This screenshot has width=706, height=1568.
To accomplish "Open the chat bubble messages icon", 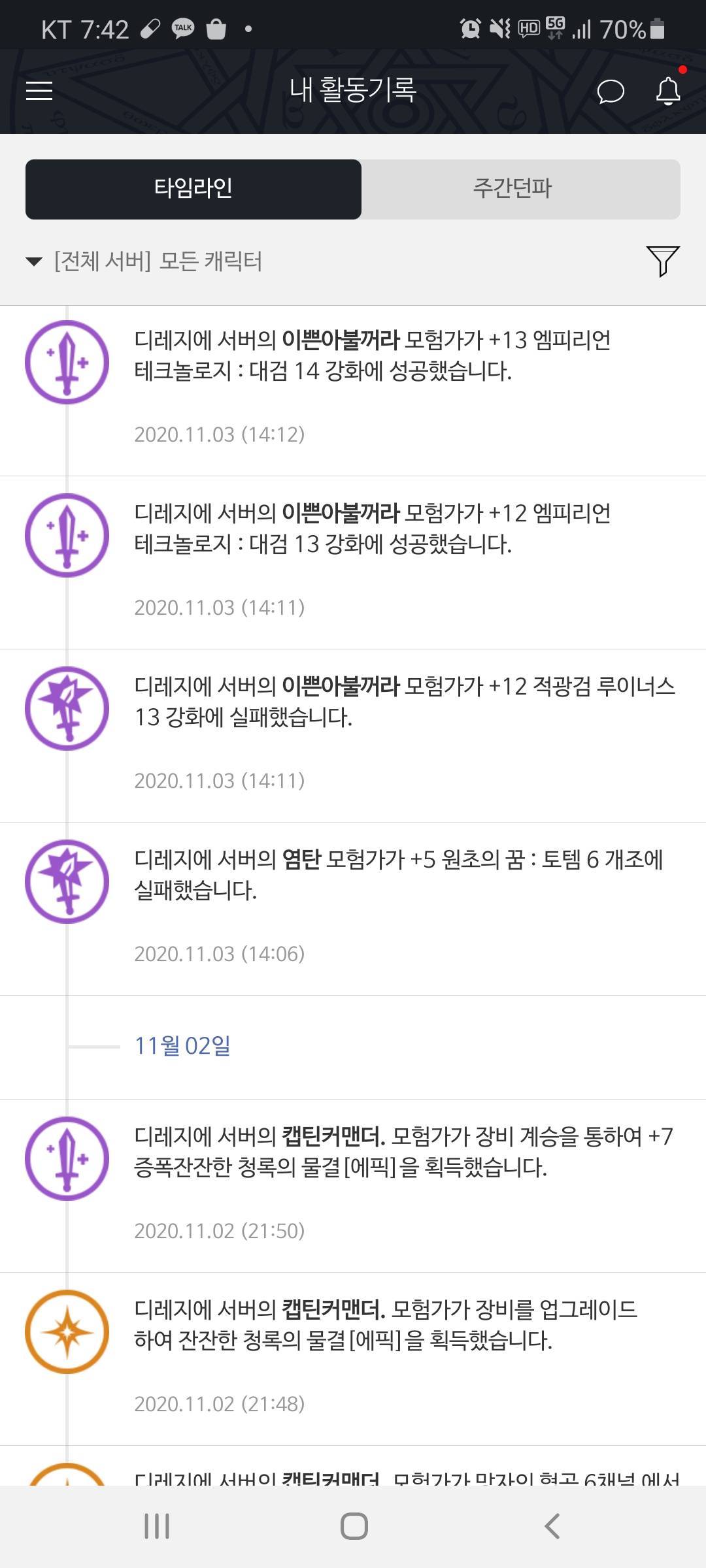I will pyautogui.click(x=611, y=91).
